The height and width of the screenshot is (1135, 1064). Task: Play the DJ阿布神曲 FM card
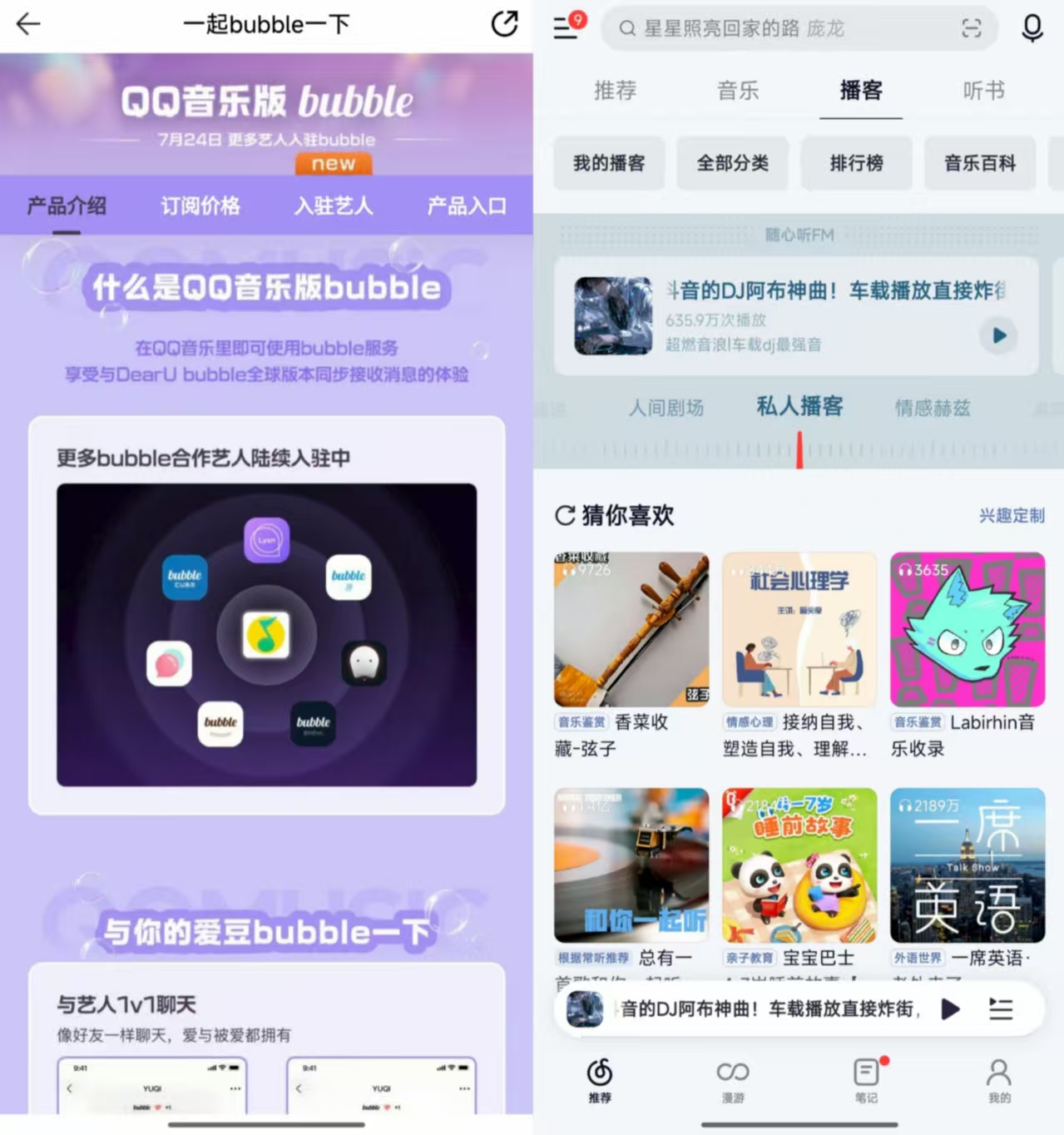[x=999, y=335]
